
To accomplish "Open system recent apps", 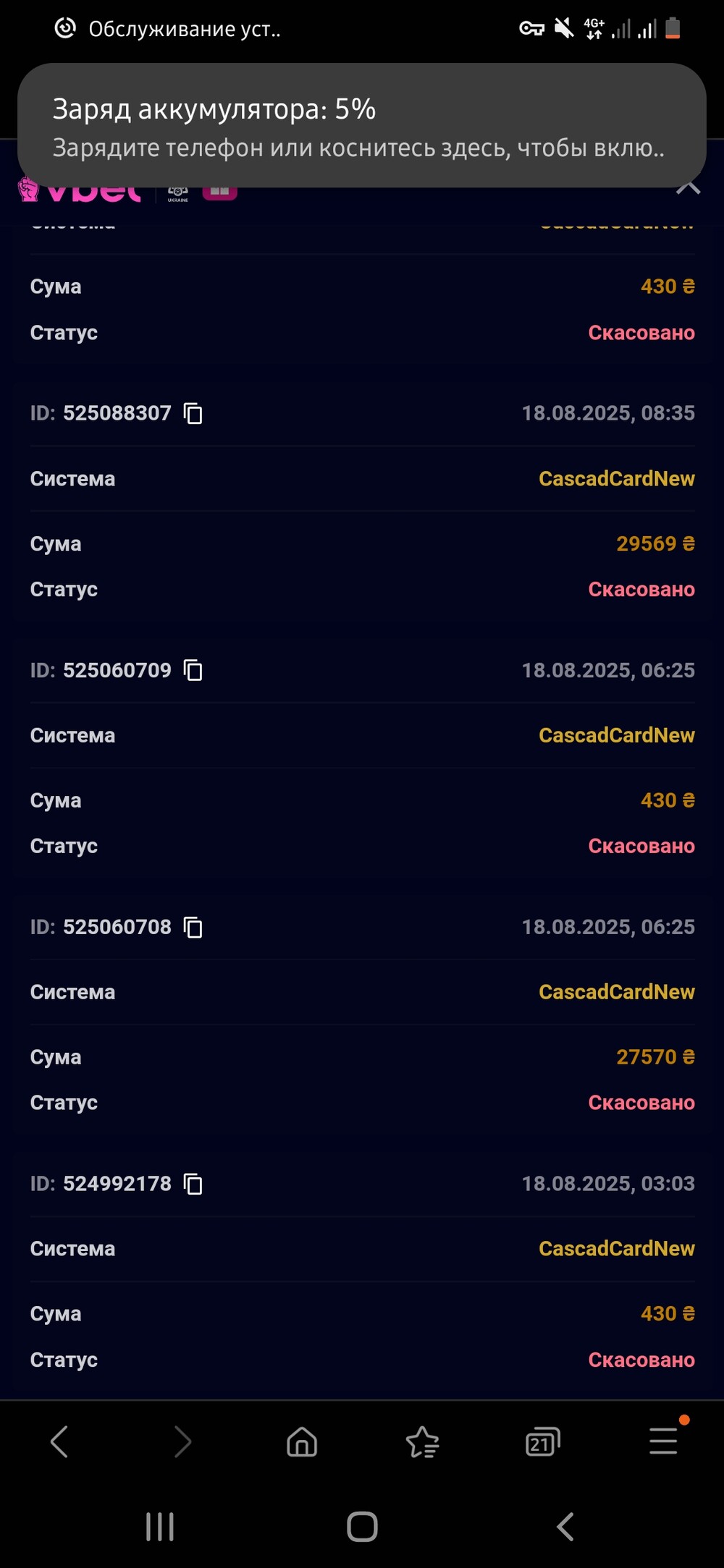I will click(x=160, y=1527).
